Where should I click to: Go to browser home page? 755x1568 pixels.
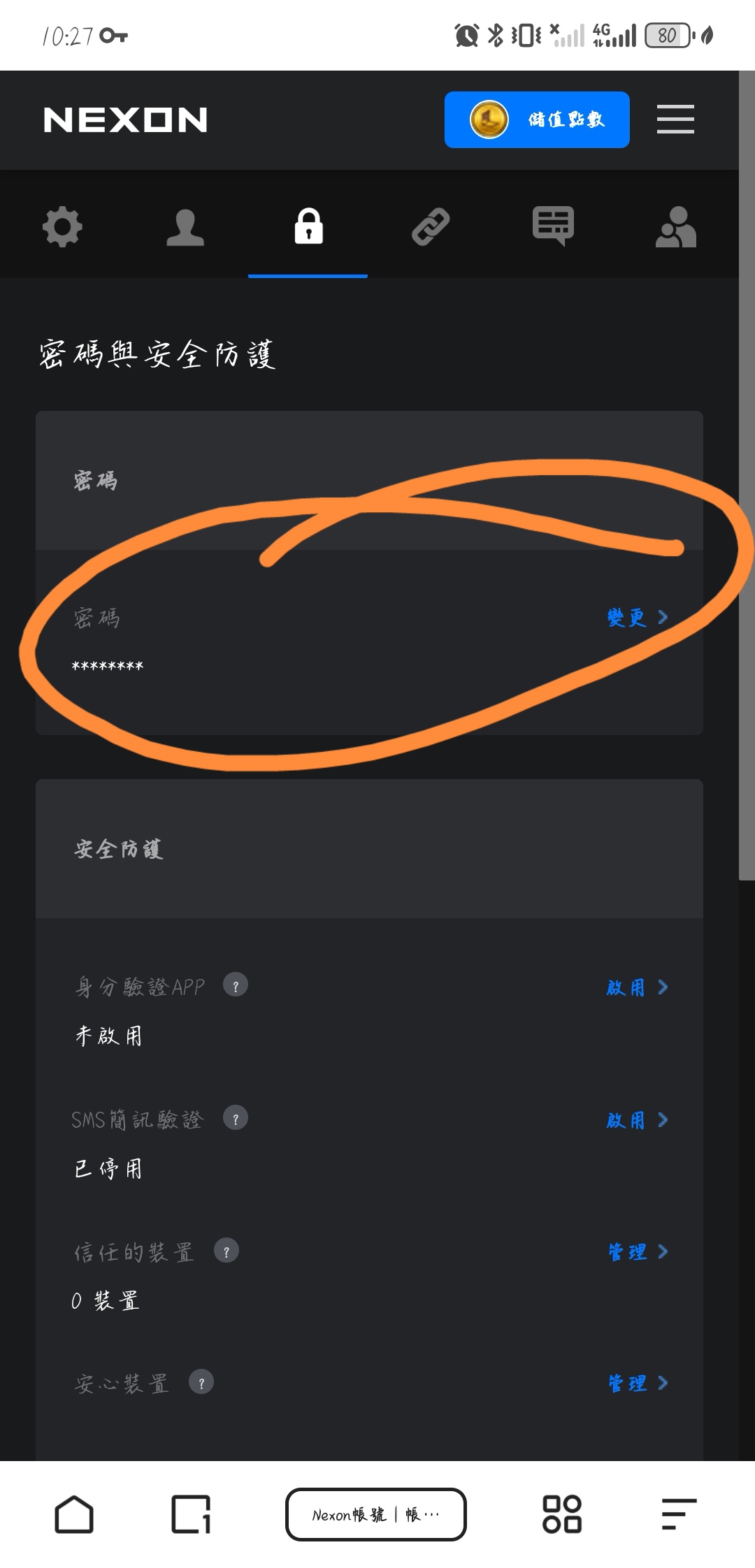(x=74, y=1514)
